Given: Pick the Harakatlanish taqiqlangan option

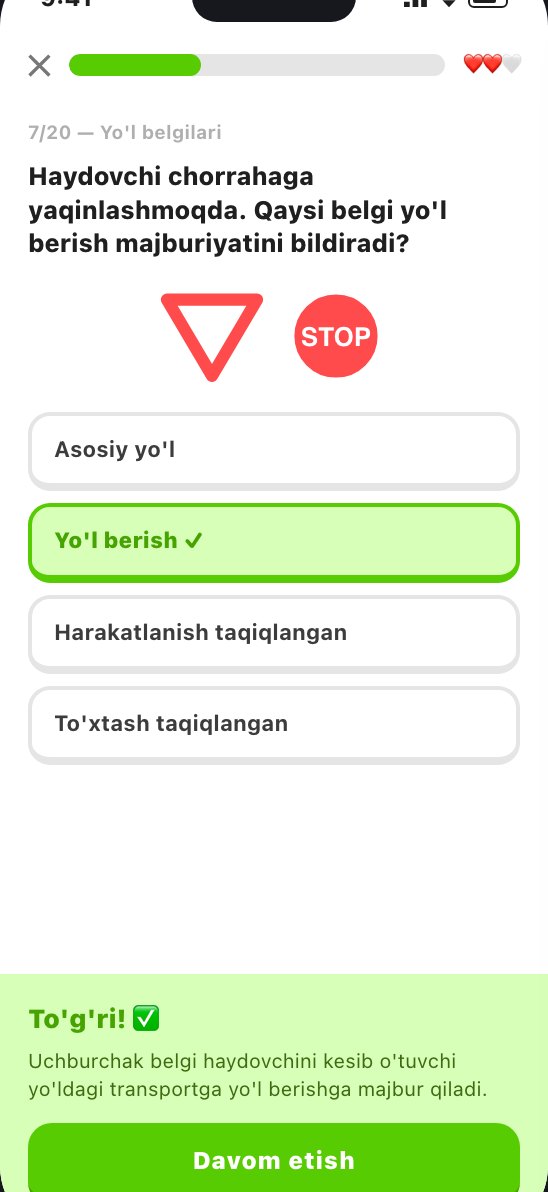Looking at the screenshot, I should 274,633.
